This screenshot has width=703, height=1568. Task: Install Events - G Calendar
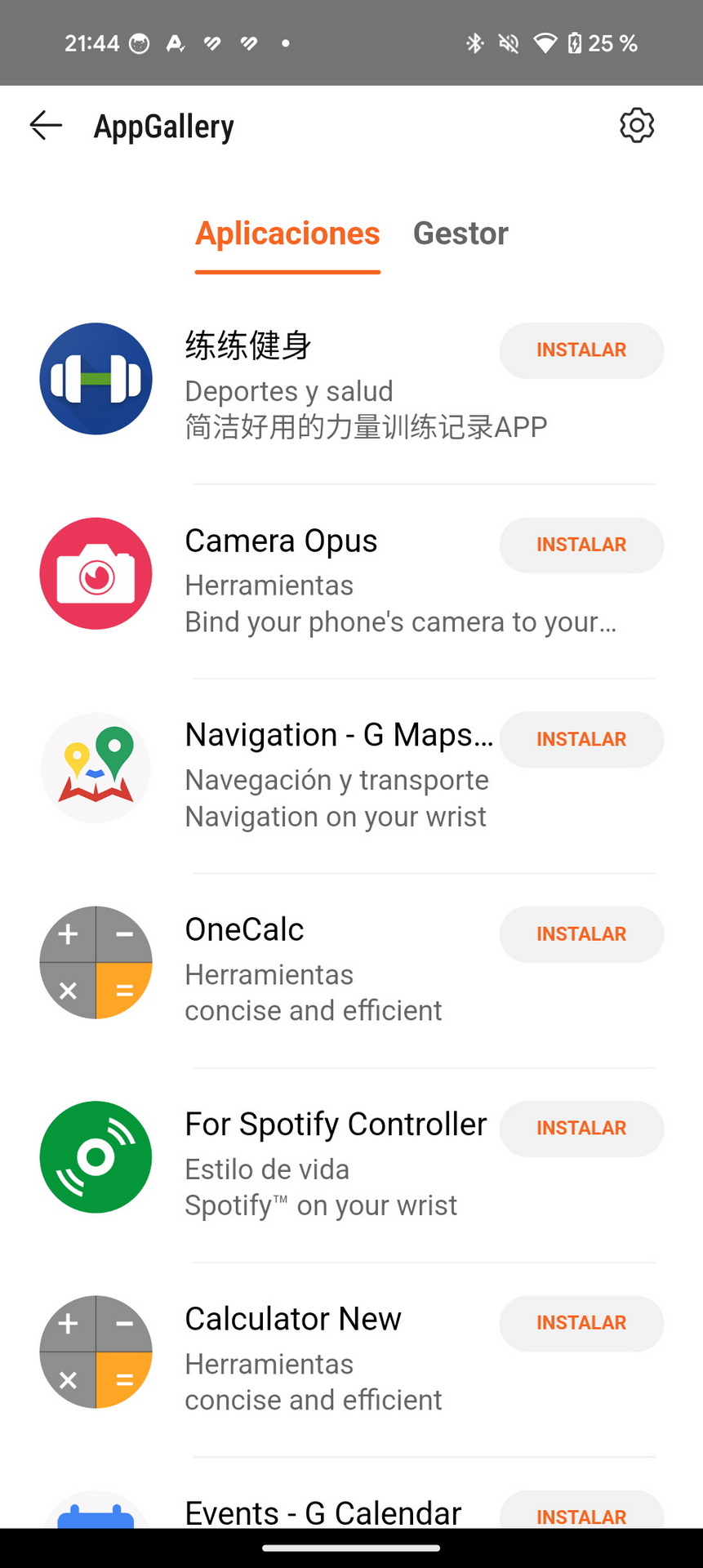(x=581, y=1511)
